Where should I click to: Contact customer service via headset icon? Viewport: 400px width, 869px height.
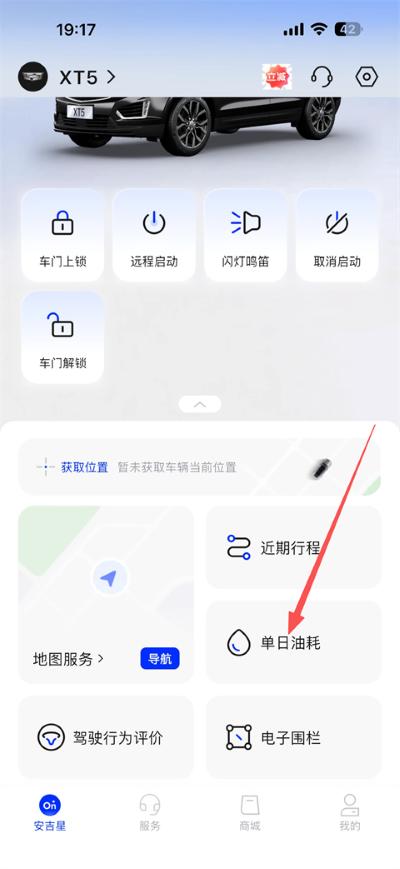(322, 77)
